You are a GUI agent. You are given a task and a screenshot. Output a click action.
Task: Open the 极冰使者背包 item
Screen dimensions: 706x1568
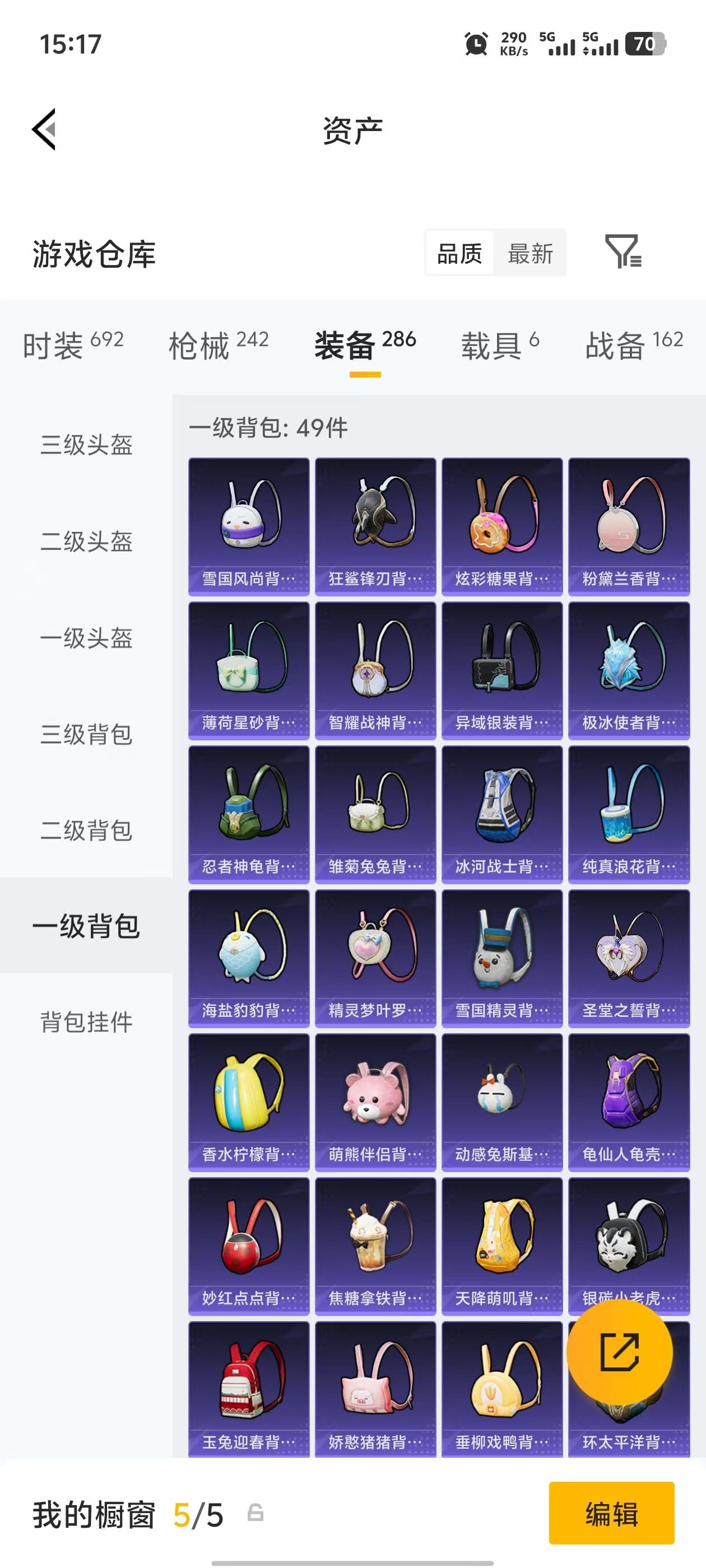point(629,670)
